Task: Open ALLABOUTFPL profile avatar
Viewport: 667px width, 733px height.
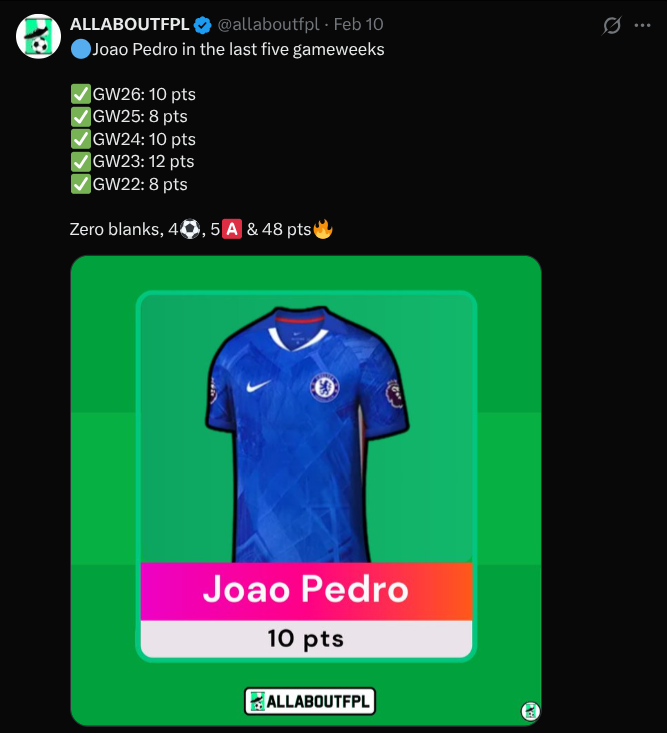Action: click(x=39, y=36)
